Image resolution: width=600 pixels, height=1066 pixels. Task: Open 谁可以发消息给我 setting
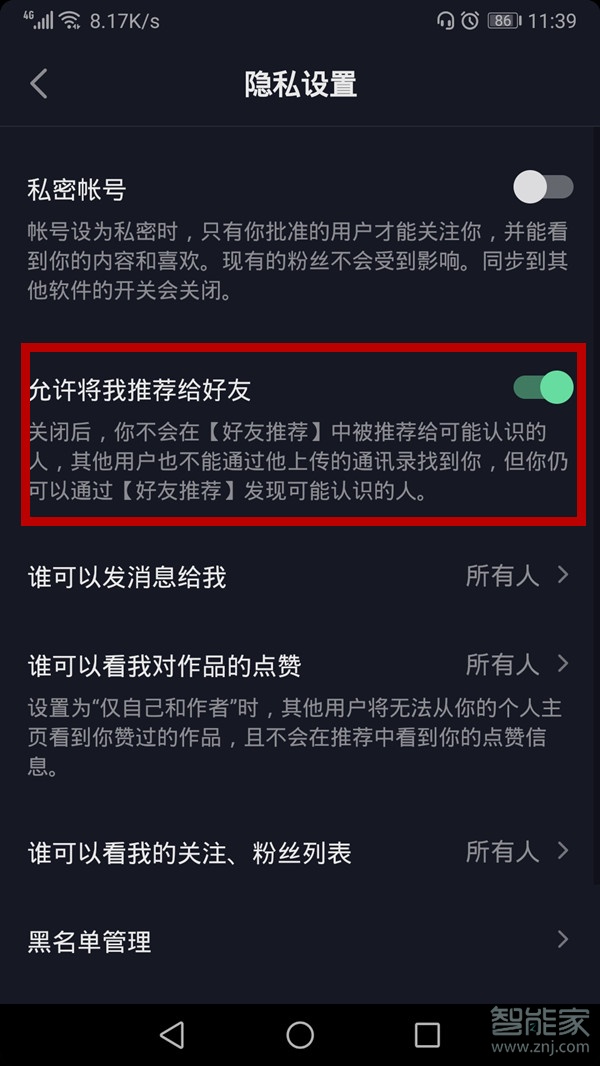[298, 576]
